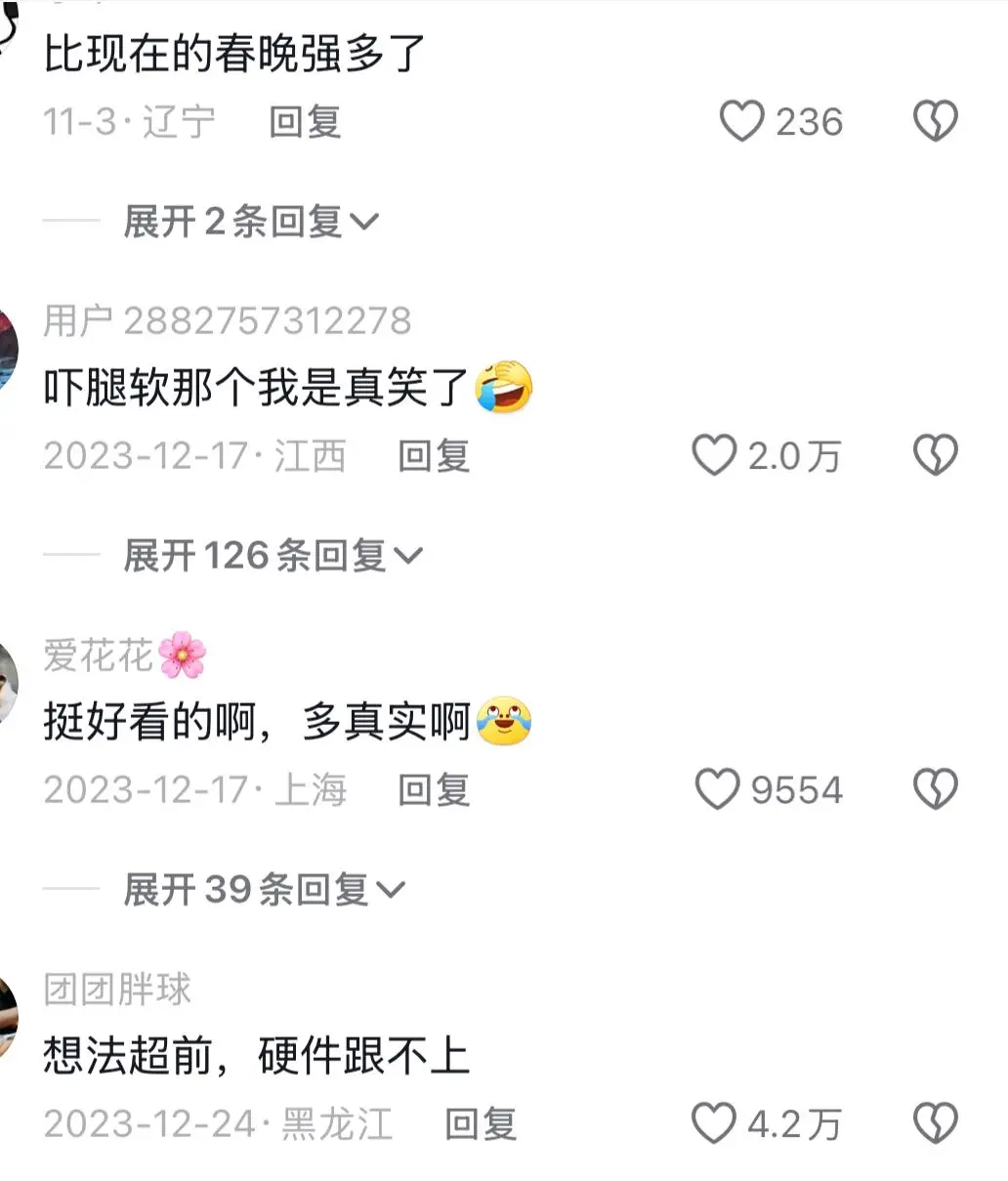The height and width of the screenshot is (1181, 1008).
Task: Expand 展开126条回复
Action: pos(273,556)
